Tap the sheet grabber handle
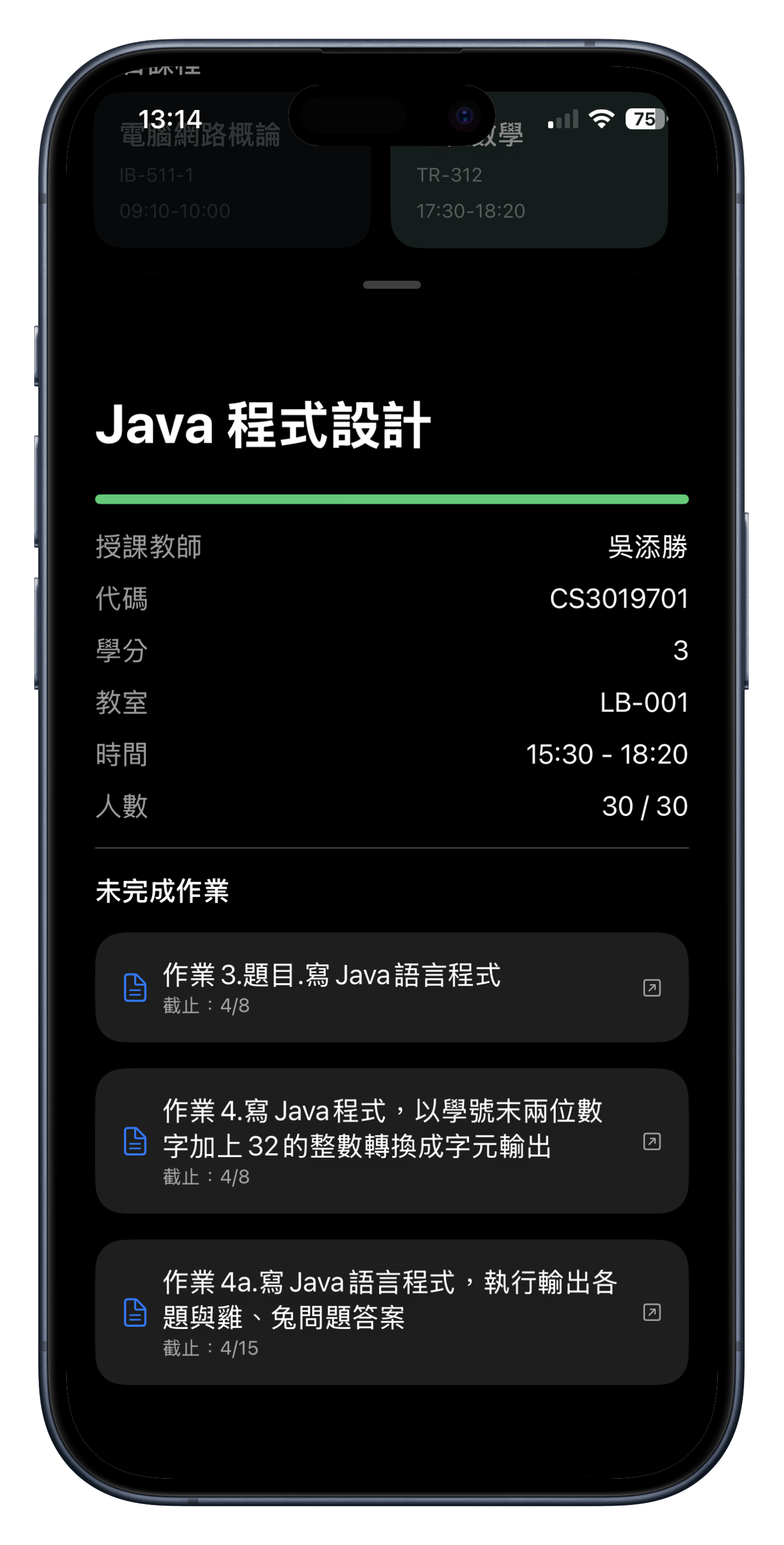This screenshot has height=1545, width=784. (x=392, y=285)
